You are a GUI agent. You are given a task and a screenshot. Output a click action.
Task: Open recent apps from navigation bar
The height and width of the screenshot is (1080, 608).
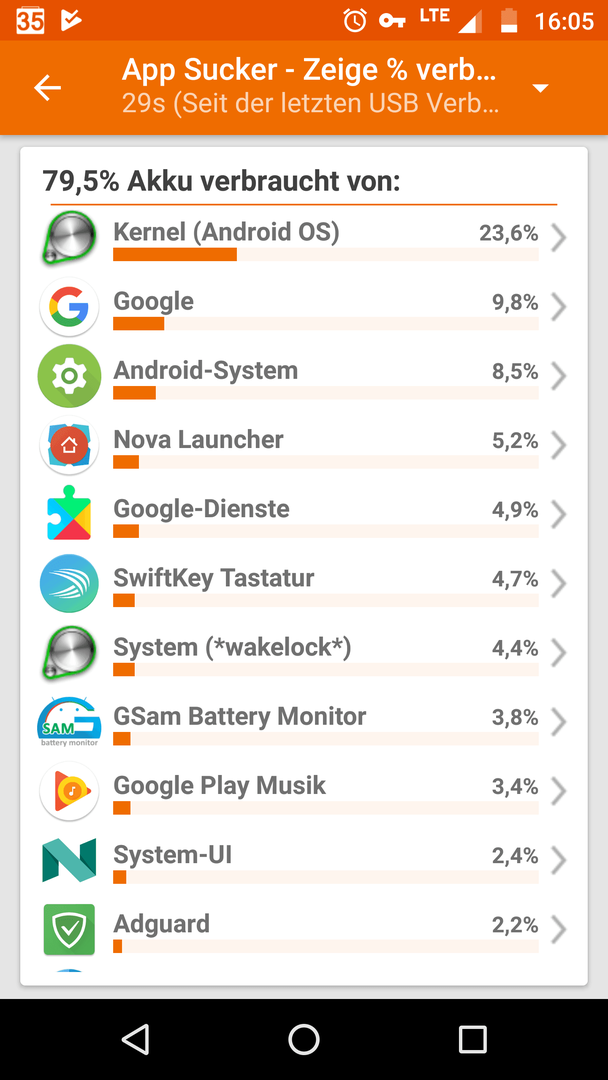point(472,1039)
